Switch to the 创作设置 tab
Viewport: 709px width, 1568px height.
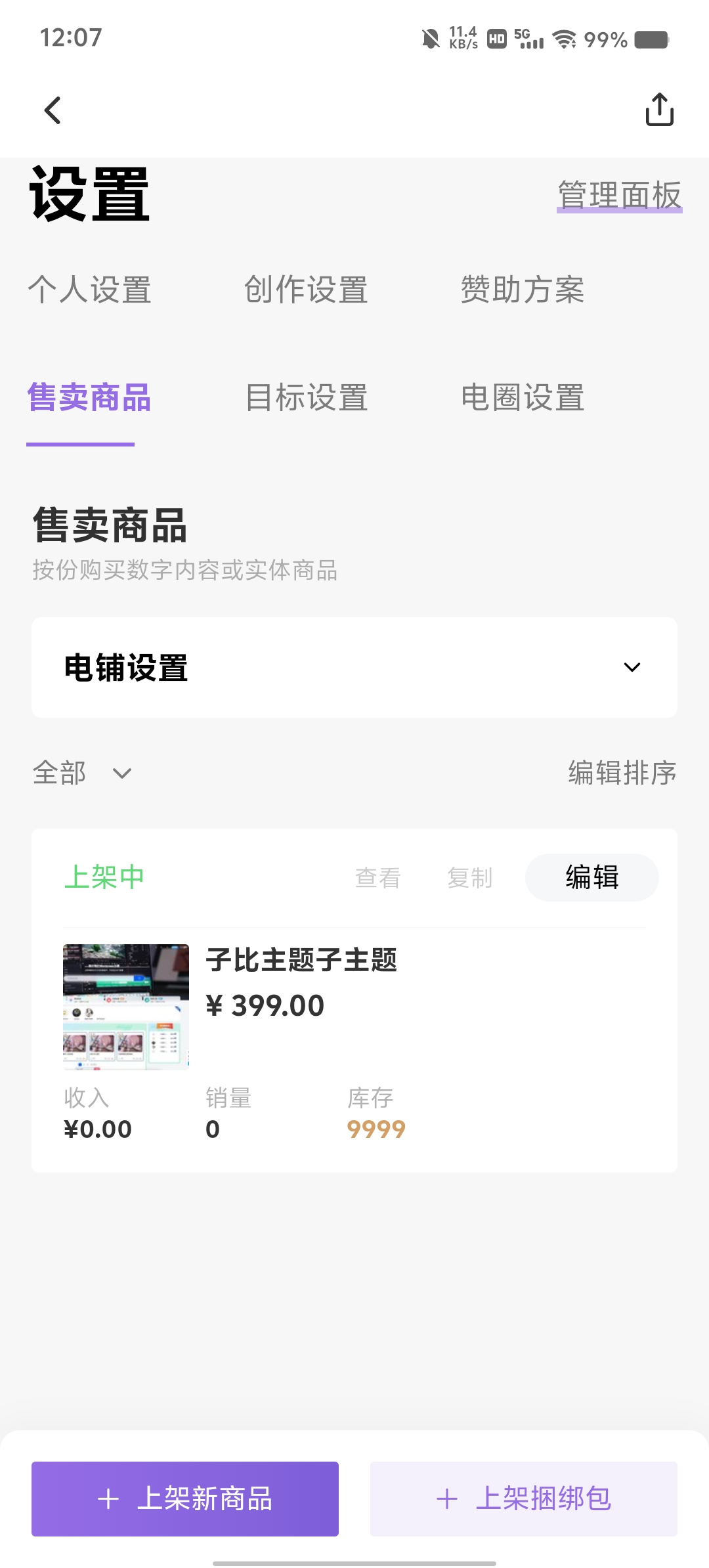[x=306, y=290]
